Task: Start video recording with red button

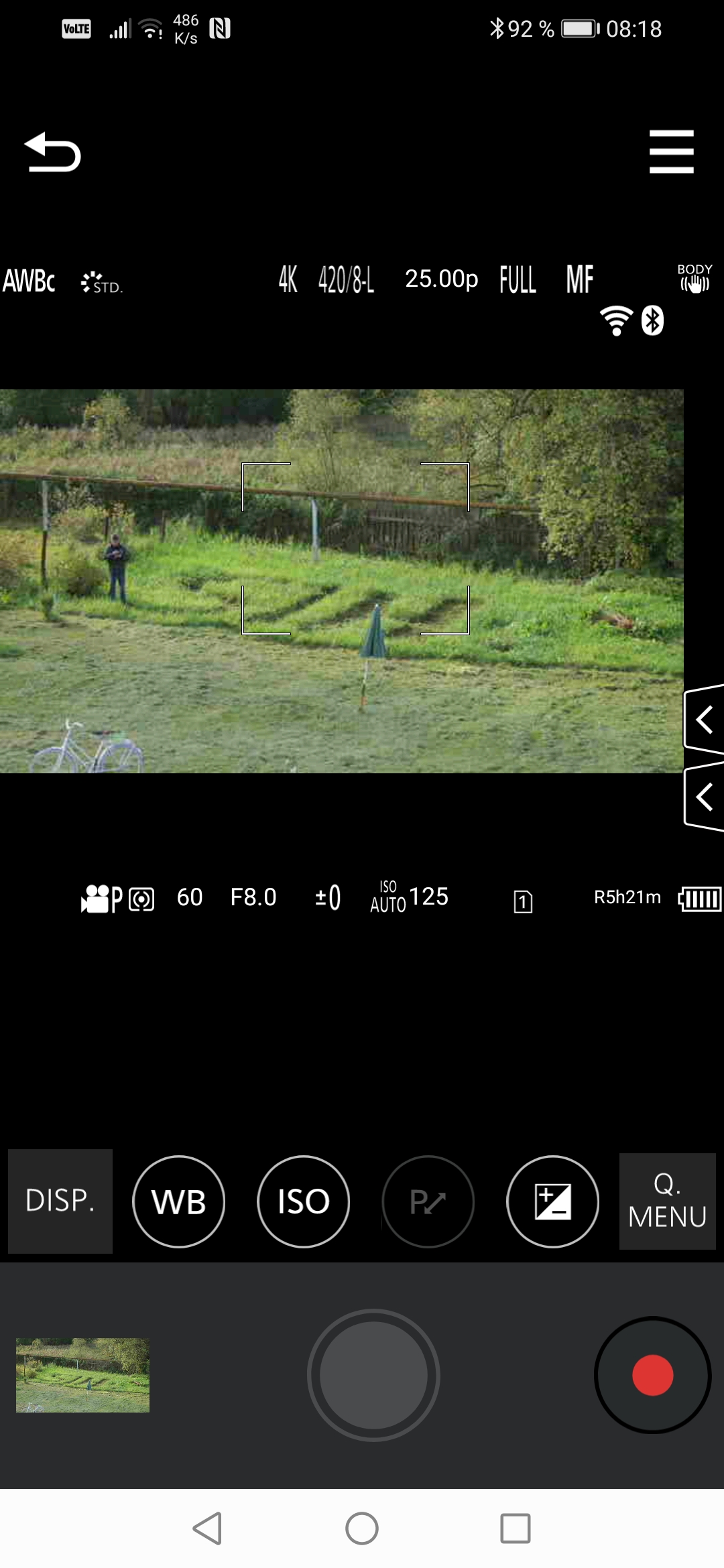Action: click(652, 1375)
